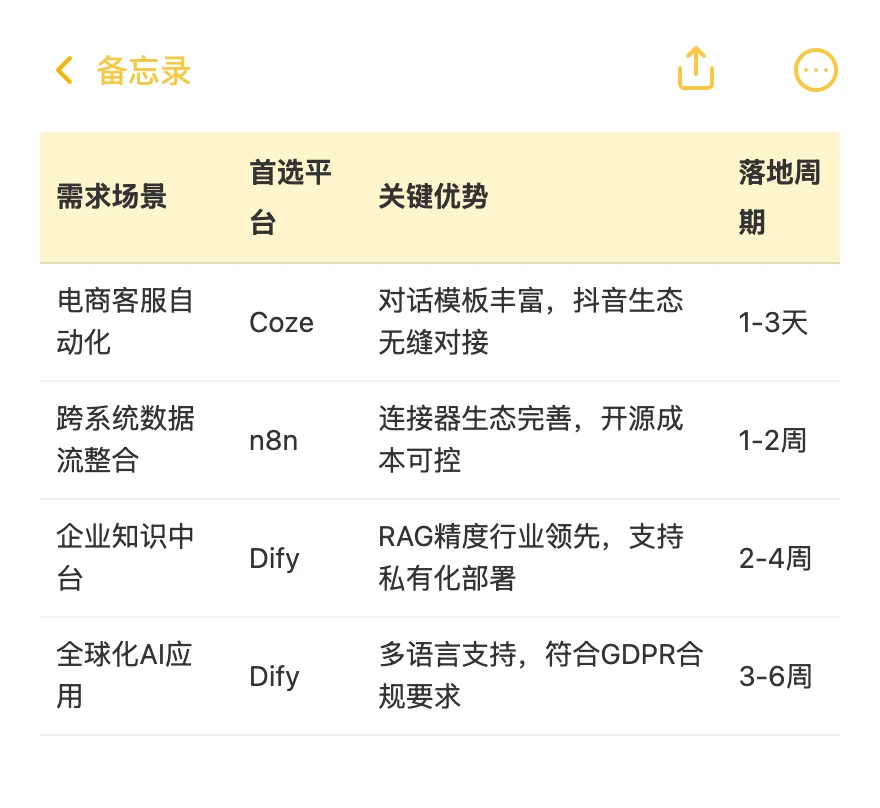880x808 pixels.
Task: Go back to 备忘录 list
Action: point(123,71)
